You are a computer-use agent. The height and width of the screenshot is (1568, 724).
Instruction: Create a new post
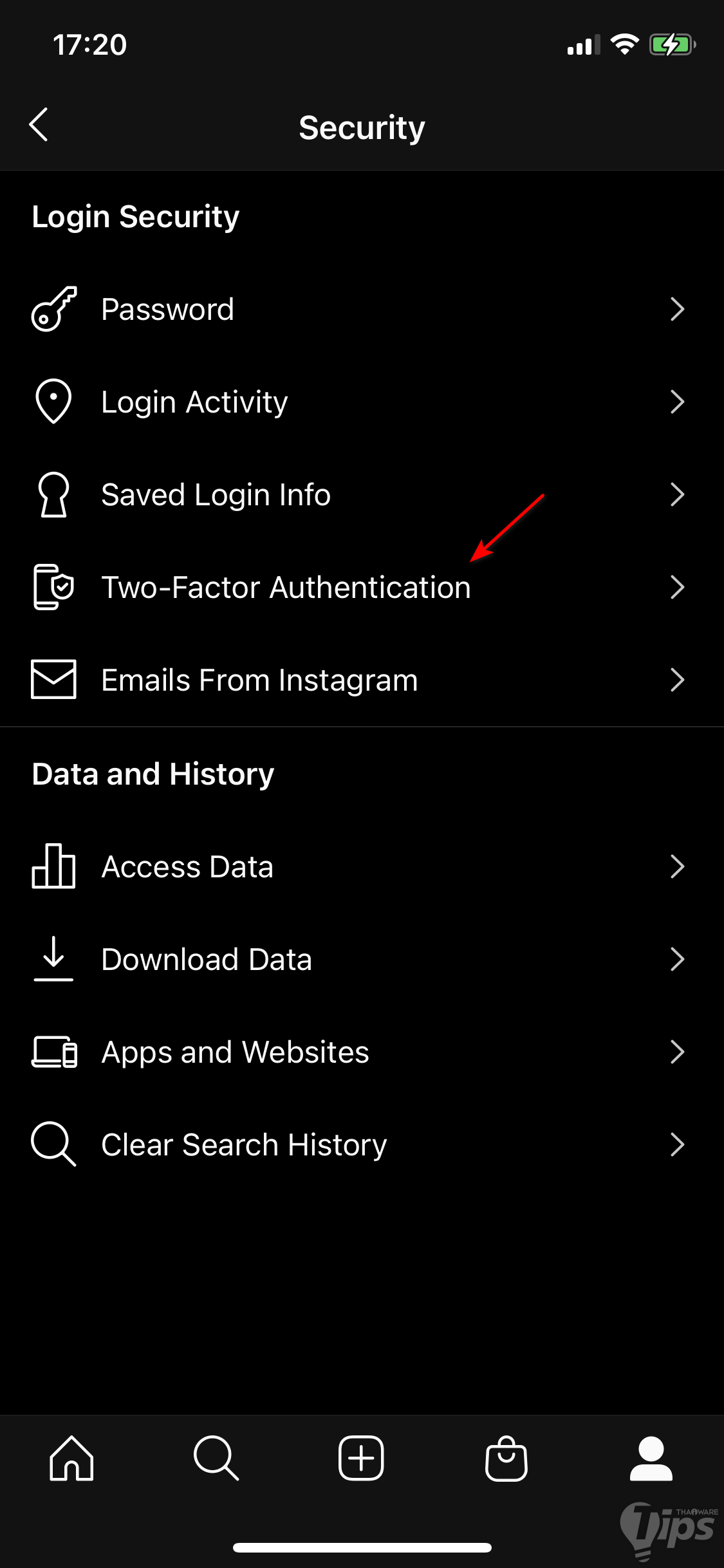361,1459
